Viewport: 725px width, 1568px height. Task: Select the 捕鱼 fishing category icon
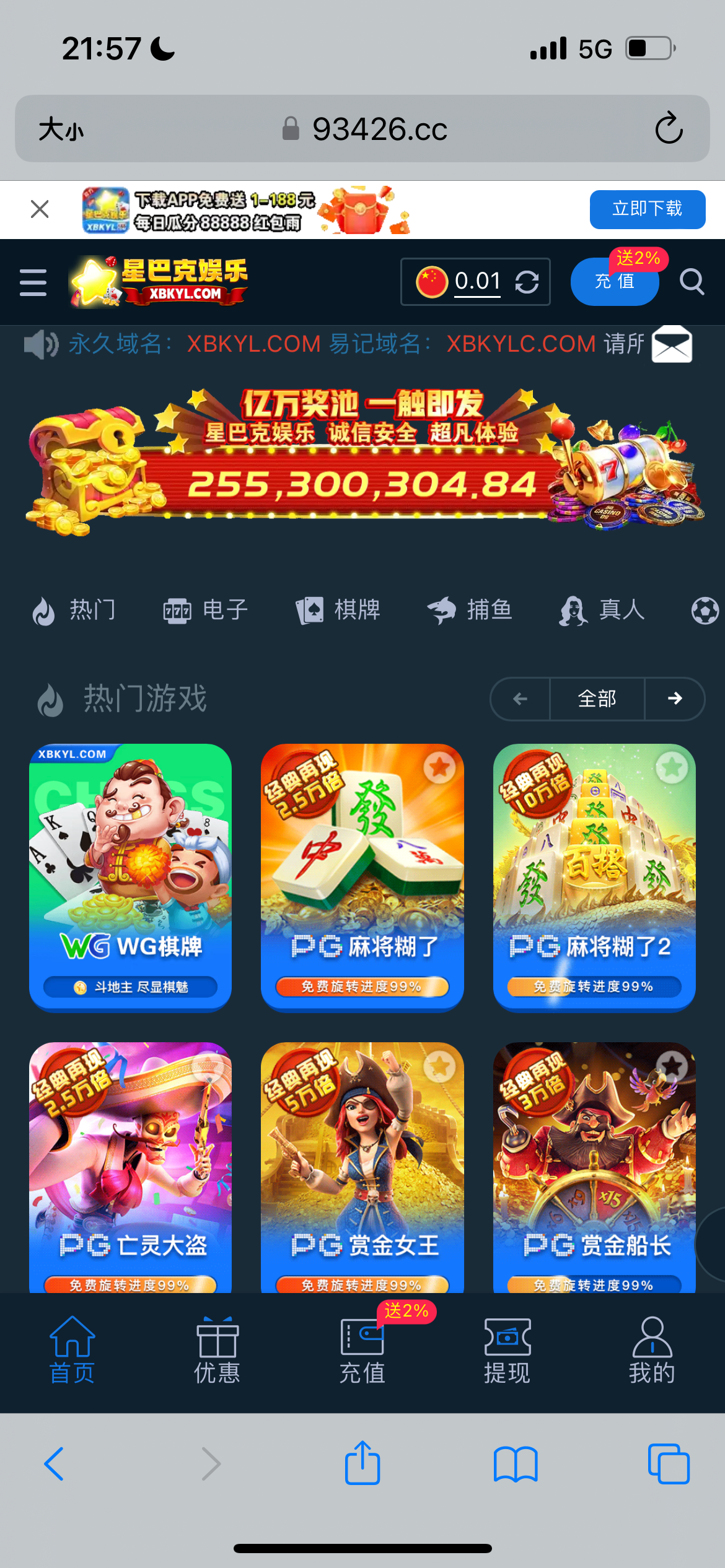coord(442,610)
